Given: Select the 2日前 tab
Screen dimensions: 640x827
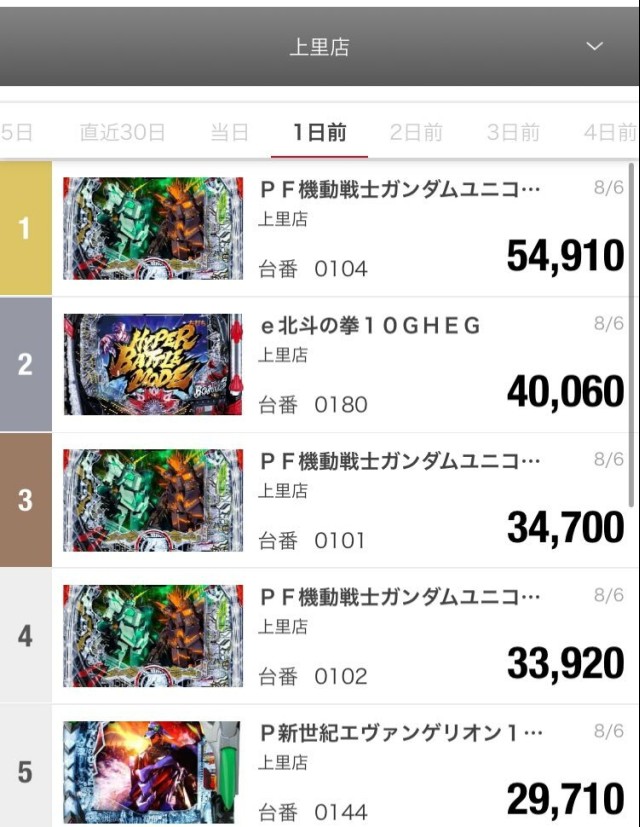Looking at the screenshot, I should [x=416, y=132].
